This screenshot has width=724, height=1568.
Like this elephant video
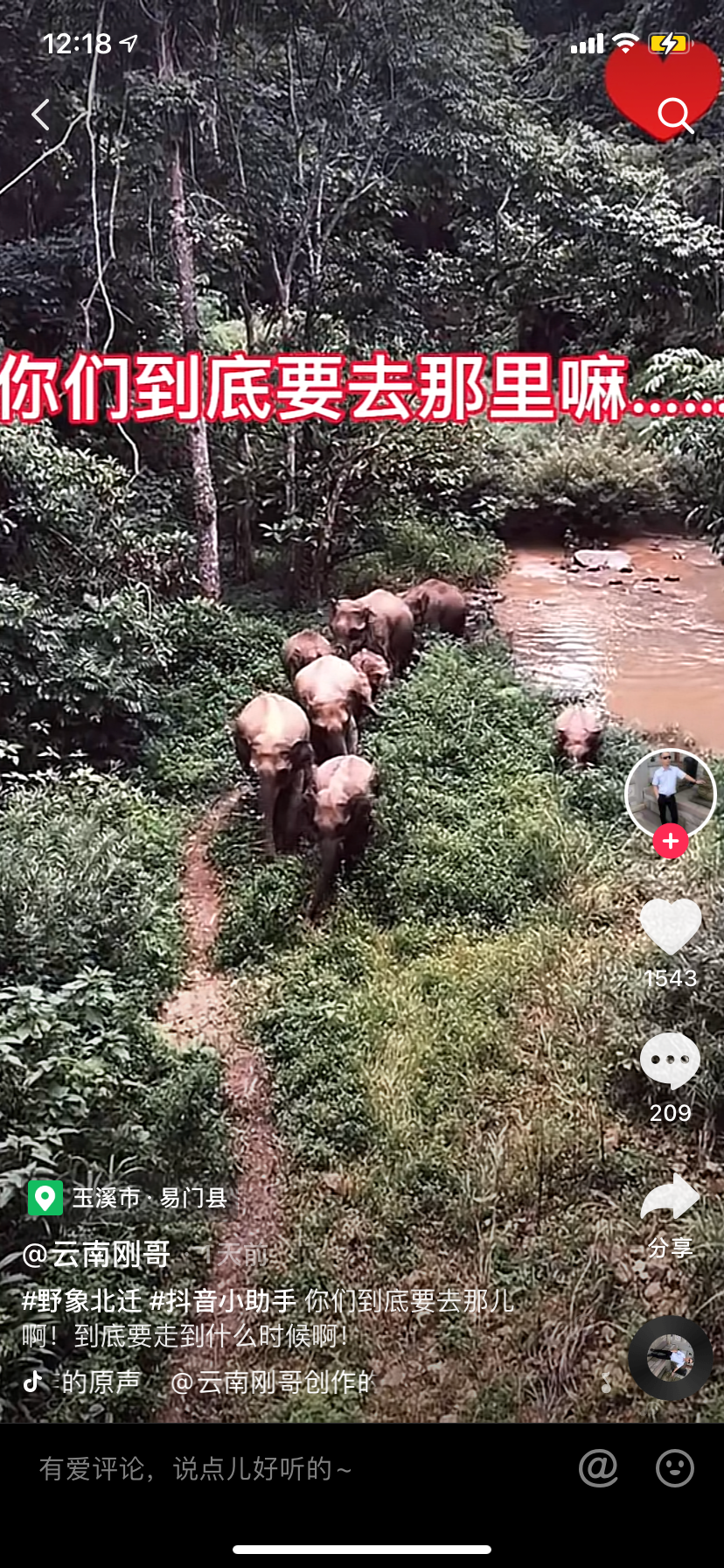671,926
